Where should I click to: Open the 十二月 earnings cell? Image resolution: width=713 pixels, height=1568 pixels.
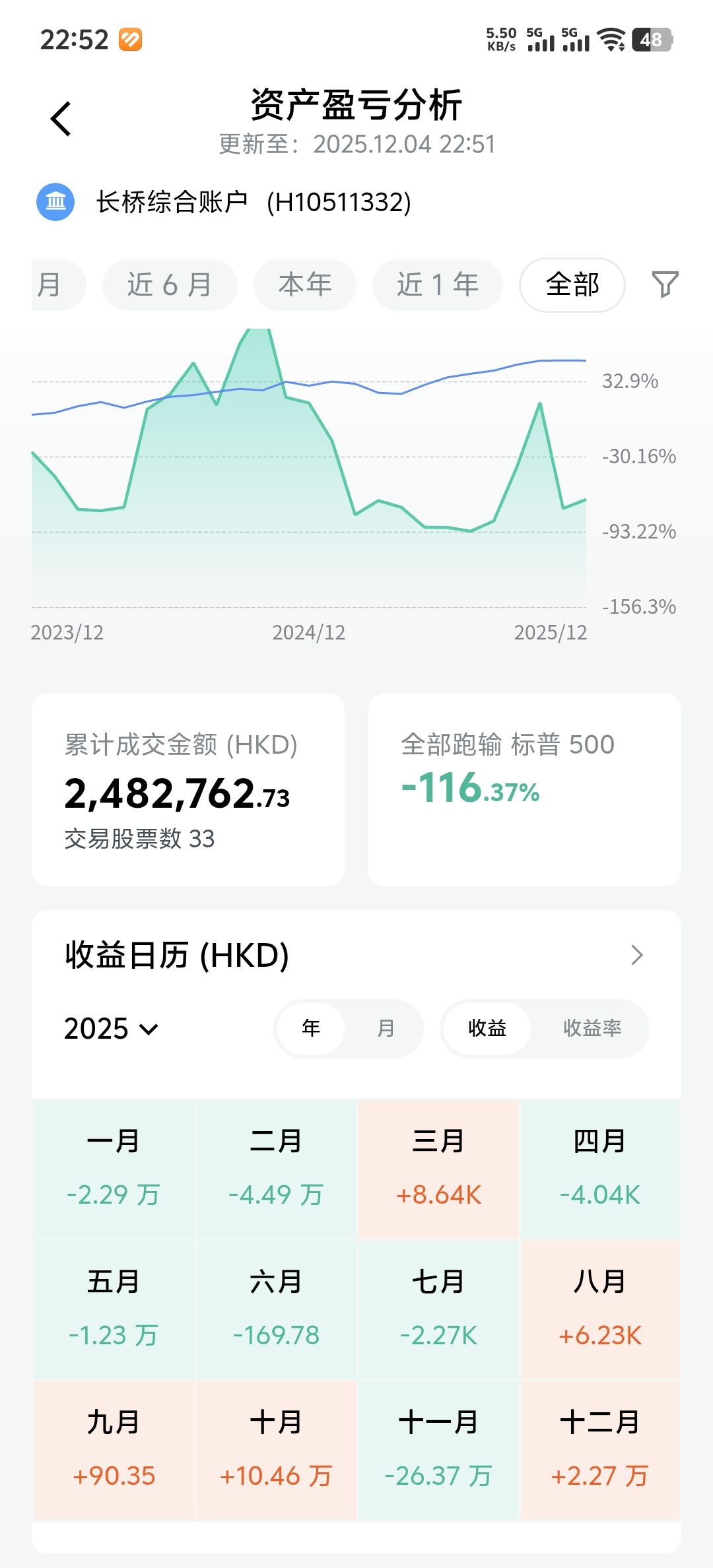(600, 1450)
